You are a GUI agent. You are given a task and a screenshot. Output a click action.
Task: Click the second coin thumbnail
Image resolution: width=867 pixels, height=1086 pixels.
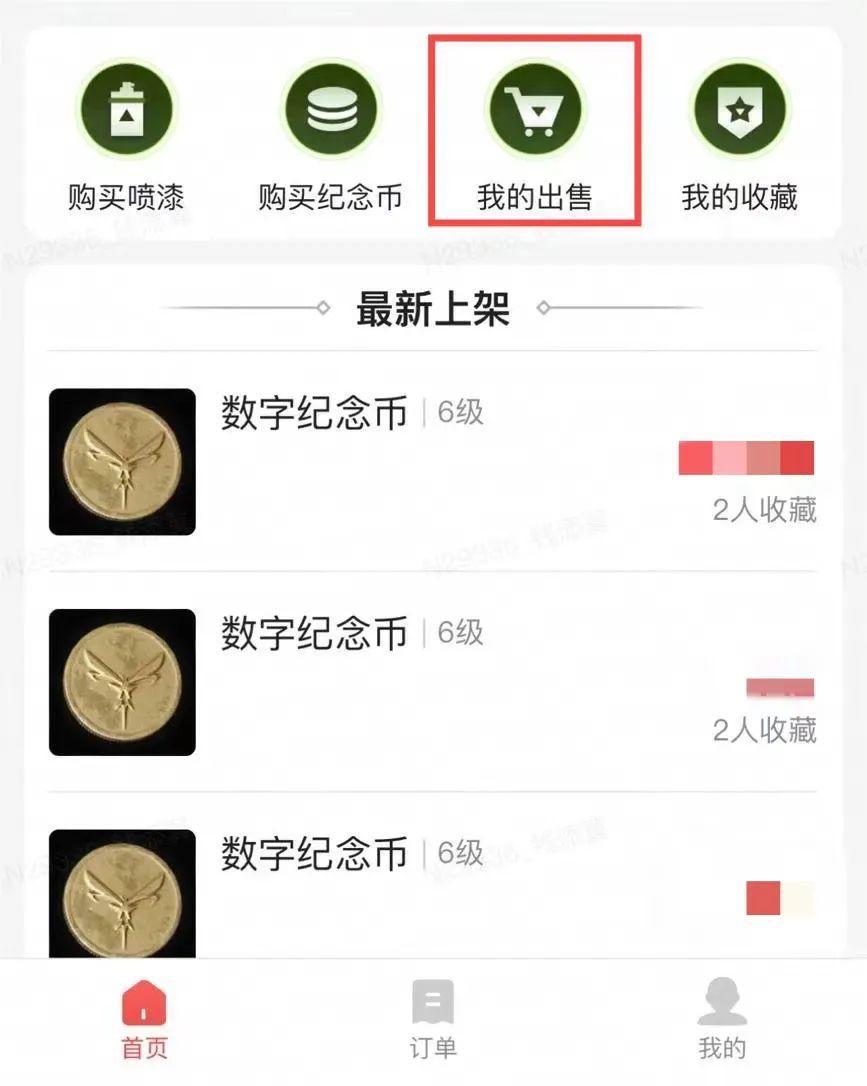pyautogui.click(x=121, y=681)
